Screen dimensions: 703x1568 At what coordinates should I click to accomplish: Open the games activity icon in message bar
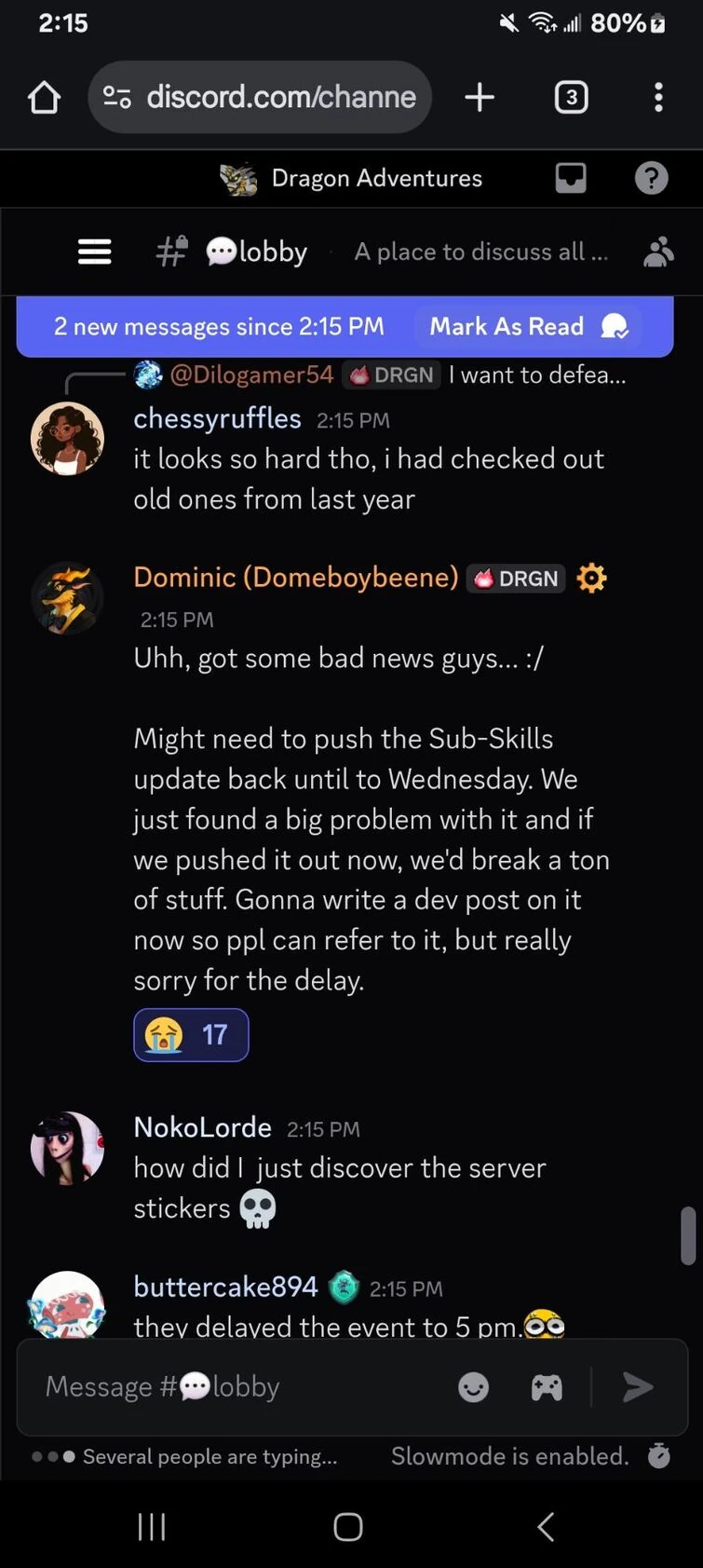tap(548, 1386)
